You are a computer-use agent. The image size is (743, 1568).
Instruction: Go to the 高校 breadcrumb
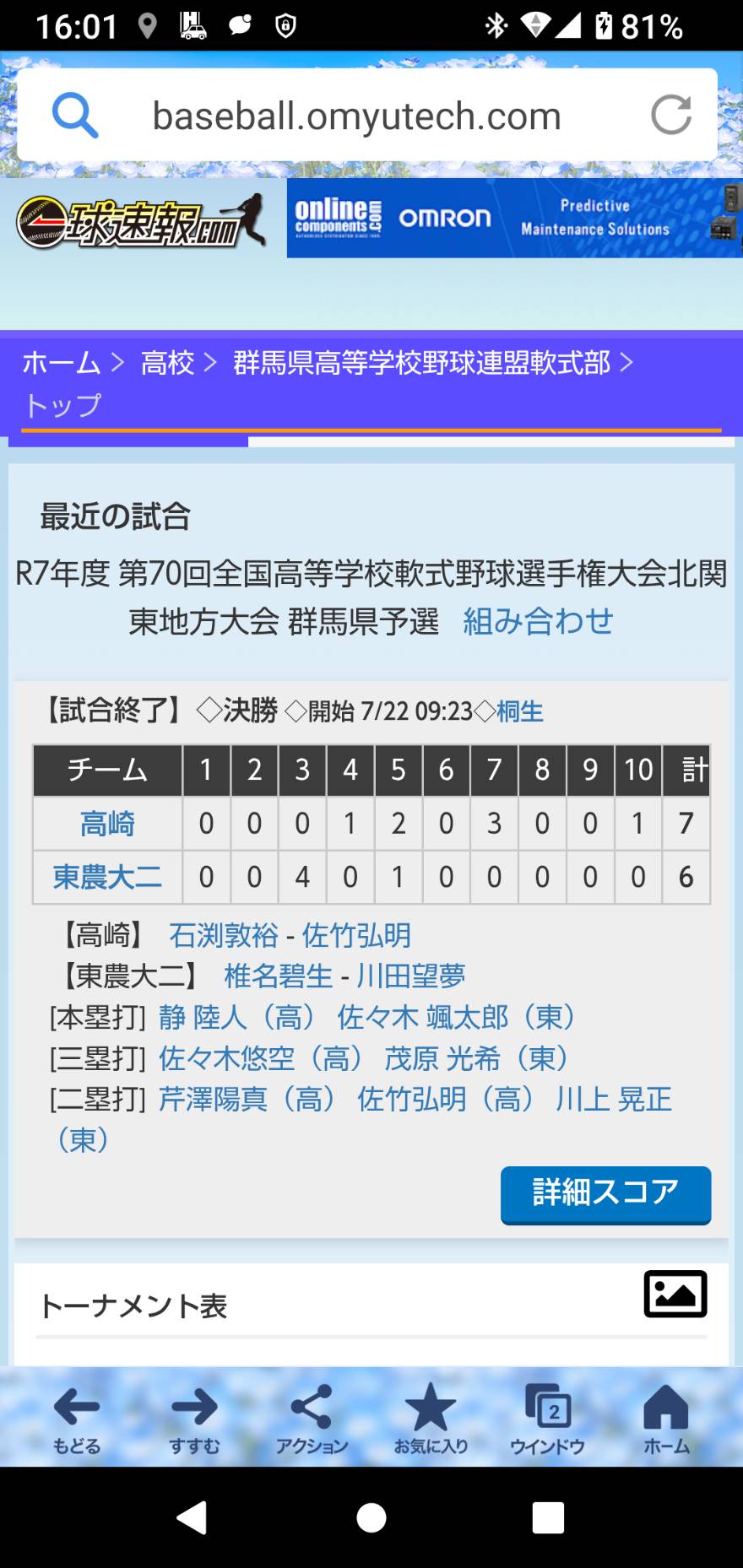168,363
